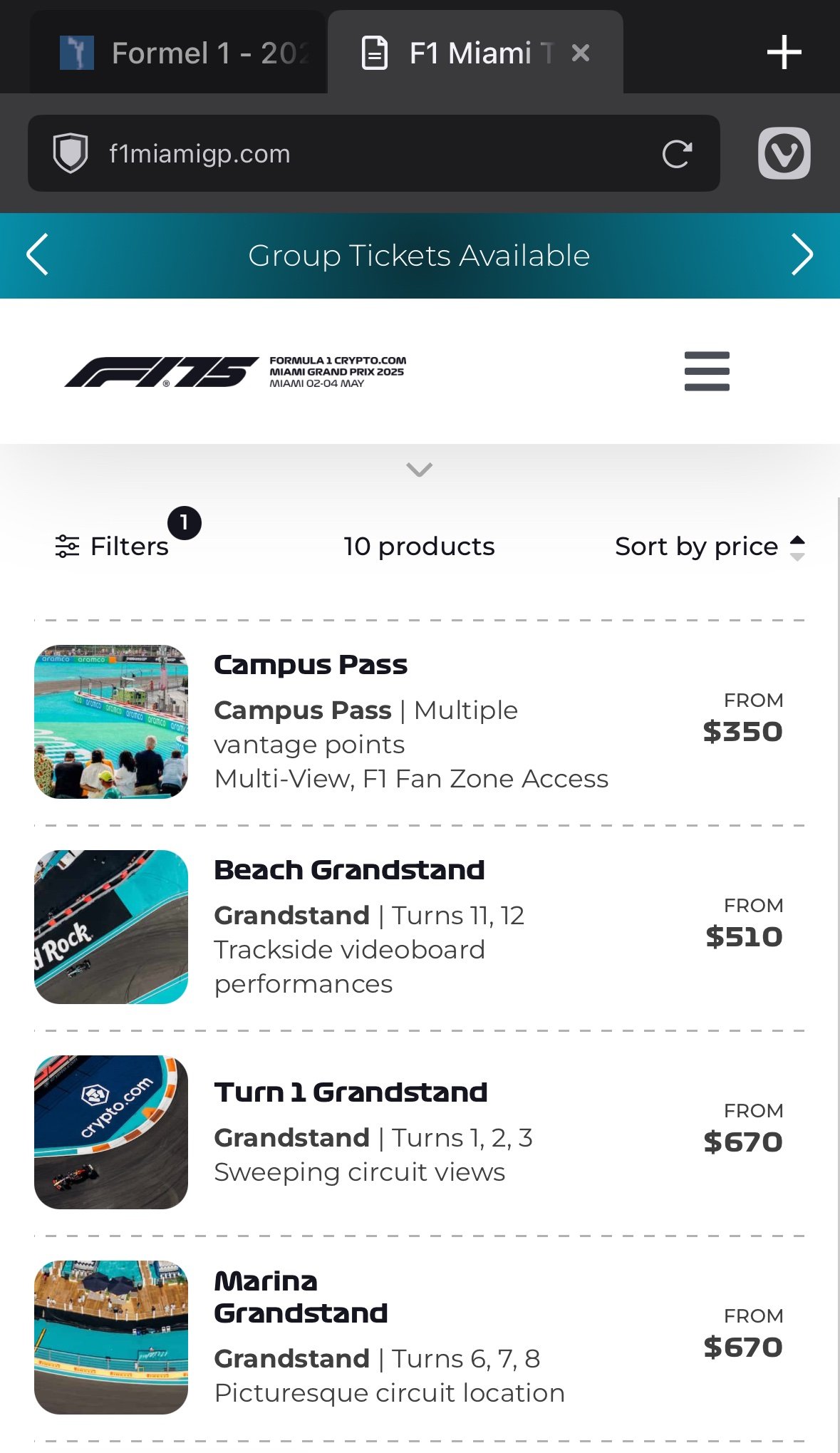Select the Turn 1 Grandstand listing

point(351,1092)
